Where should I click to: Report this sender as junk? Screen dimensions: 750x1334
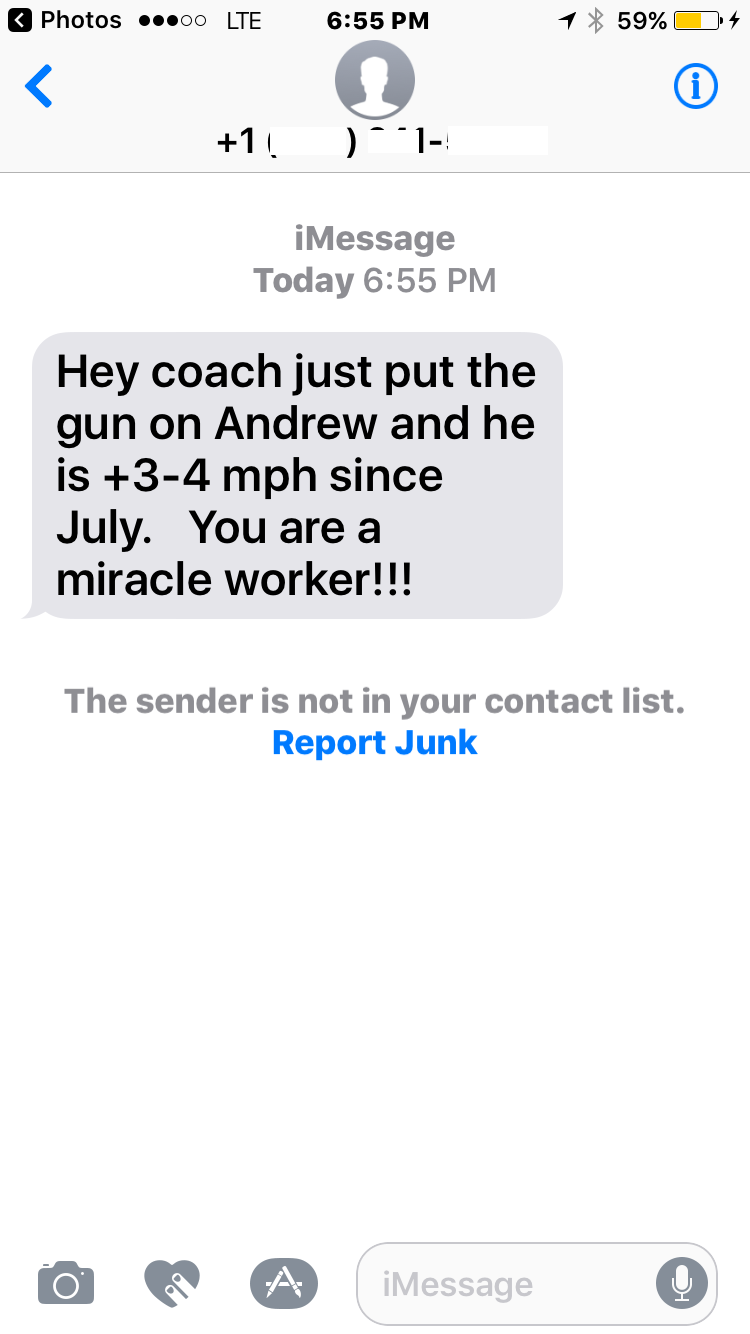tap(374, 742)
